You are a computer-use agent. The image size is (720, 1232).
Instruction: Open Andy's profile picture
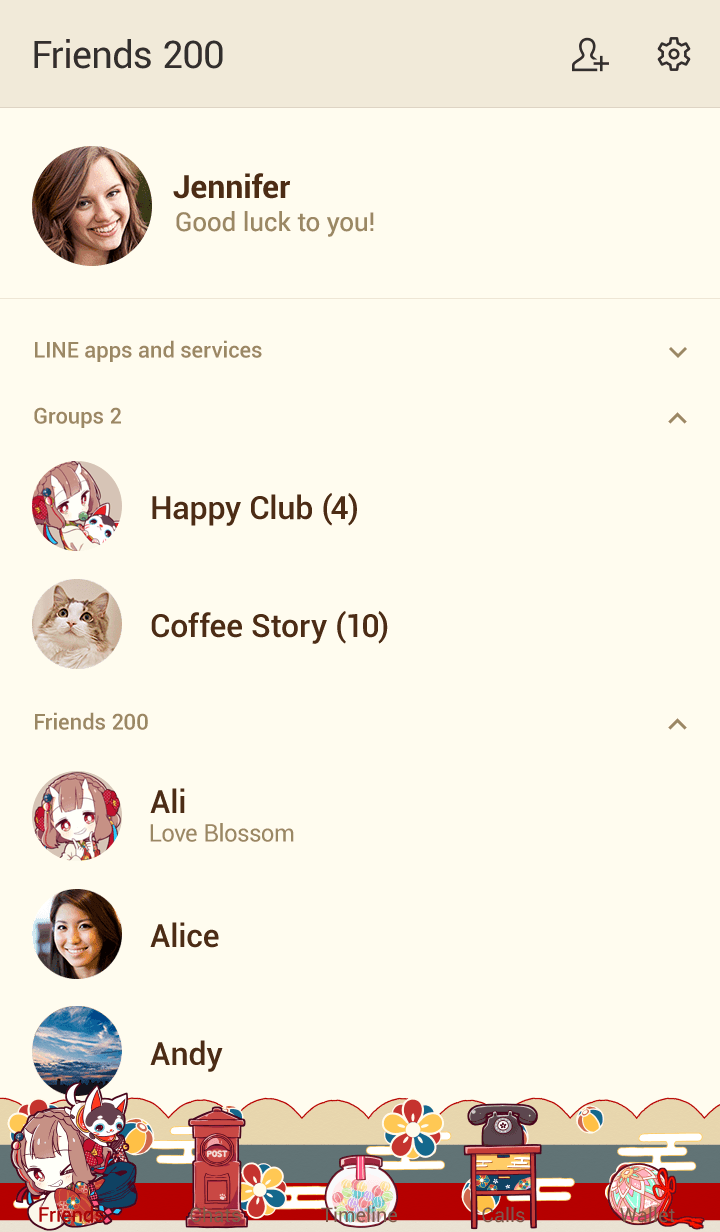click(x=77, y=1051)
